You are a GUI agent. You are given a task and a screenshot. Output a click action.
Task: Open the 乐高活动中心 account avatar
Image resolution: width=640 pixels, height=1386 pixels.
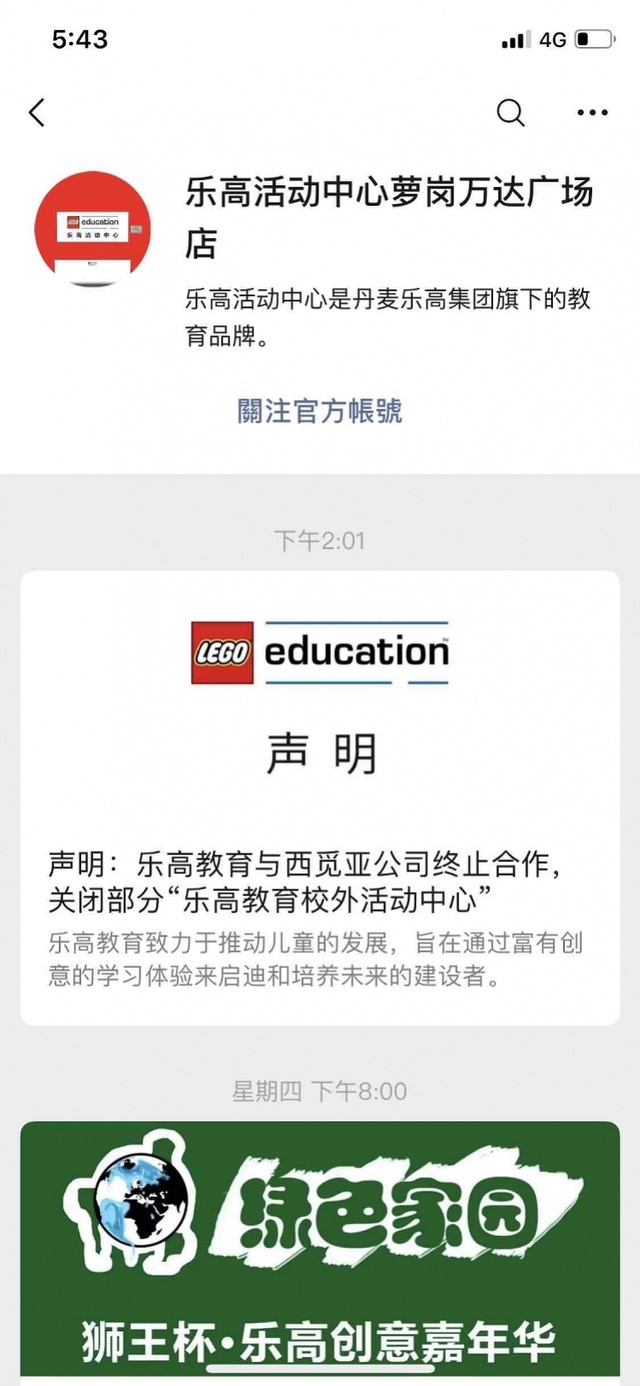pyautogui.click(x=92, y=228)
